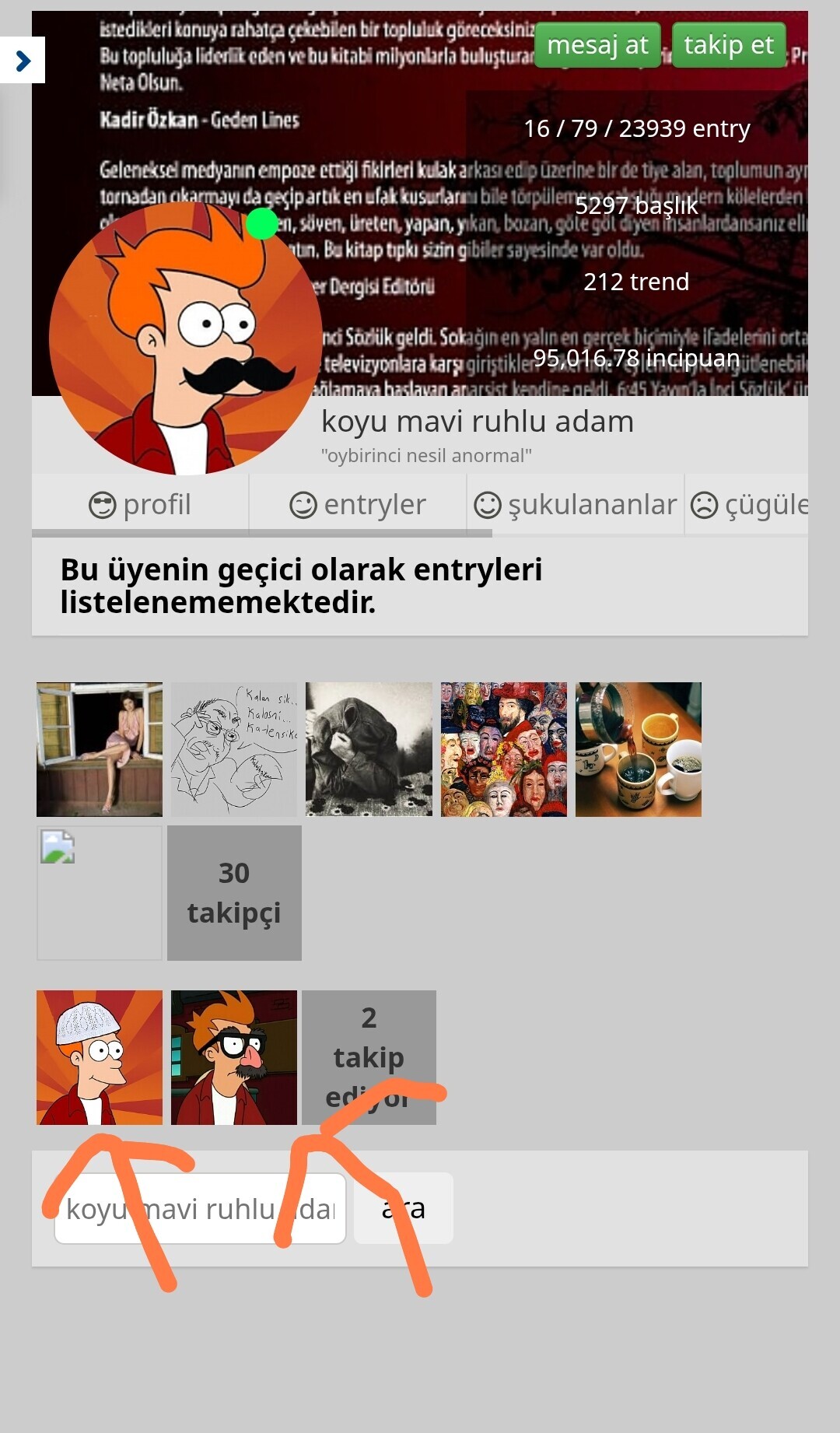Follow user with takip et
This screenshot has height=1433, width=840.
(729, 45)
